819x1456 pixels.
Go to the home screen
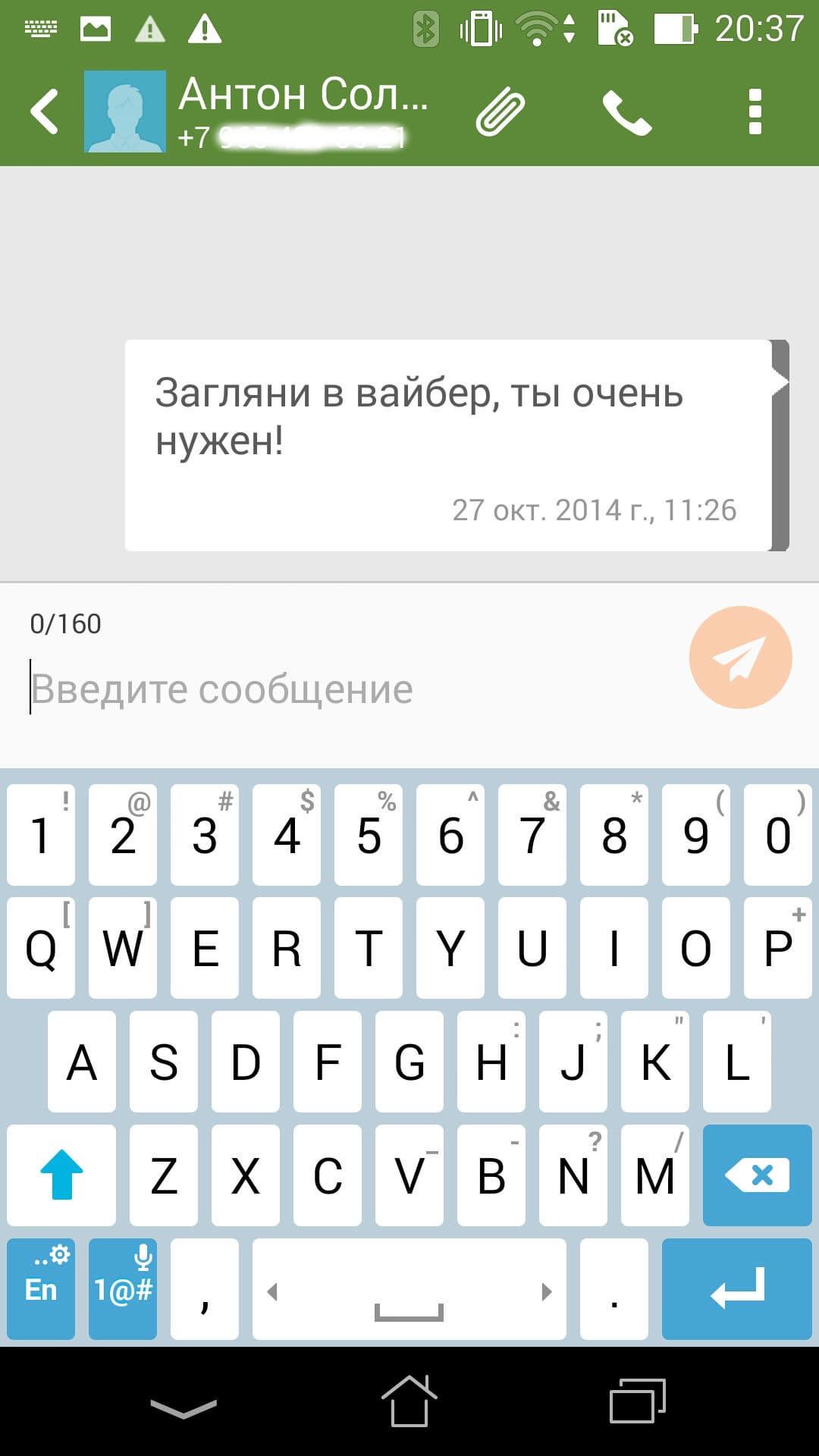tap(409, 1401)
